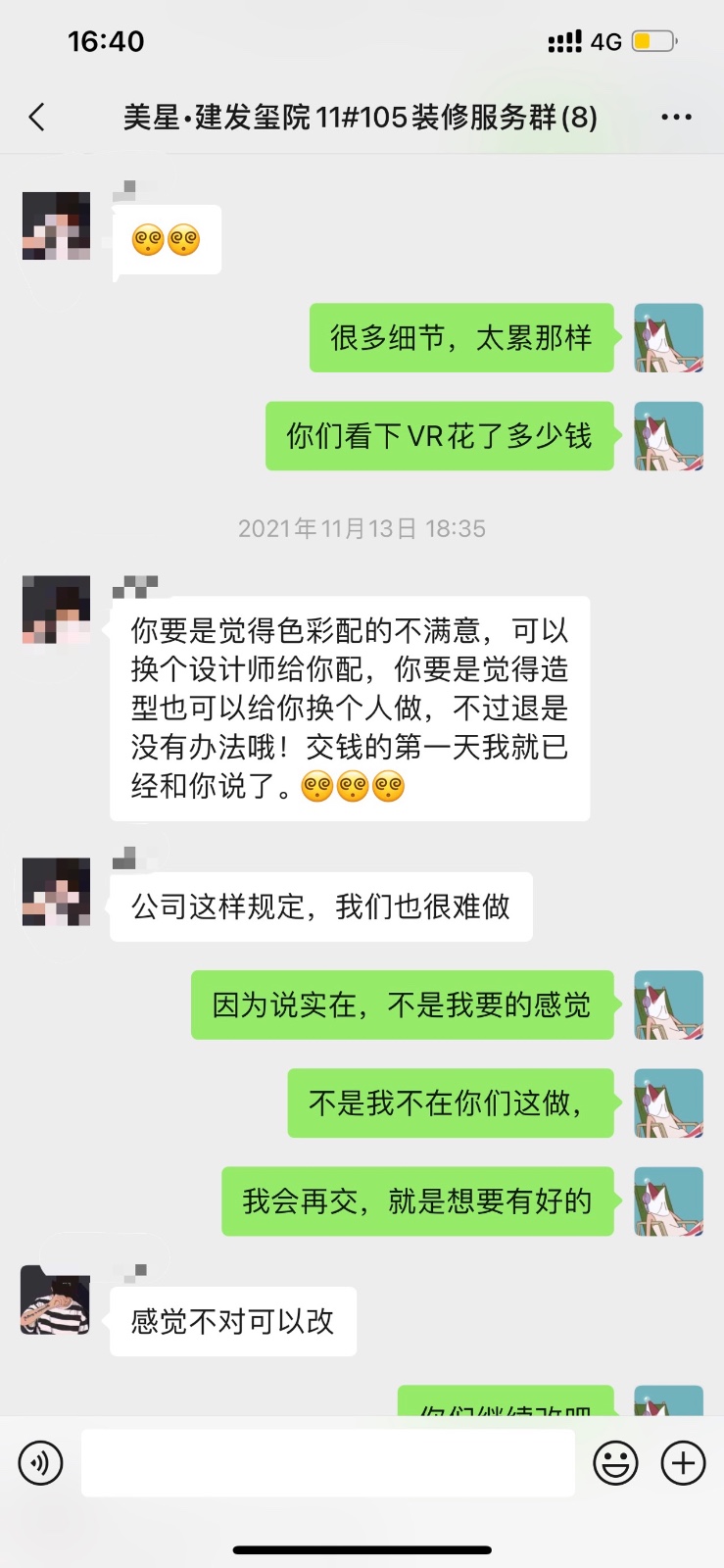This screenshot has height=1568, width=724.
Task: Open the emoji sticker panel
Action: coord(615,1463)
